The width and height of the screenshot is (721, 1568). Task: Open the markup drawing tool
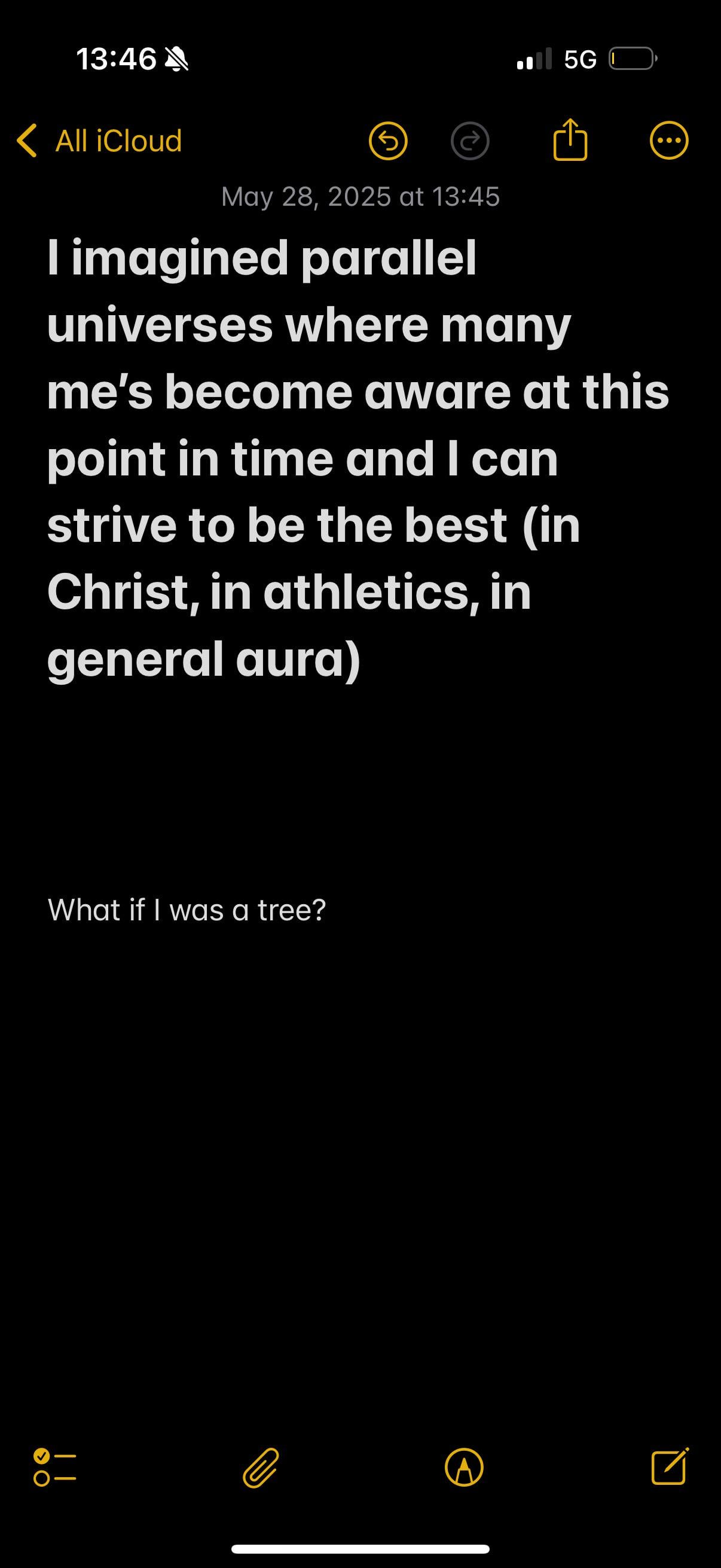(x=465, y=1468)
